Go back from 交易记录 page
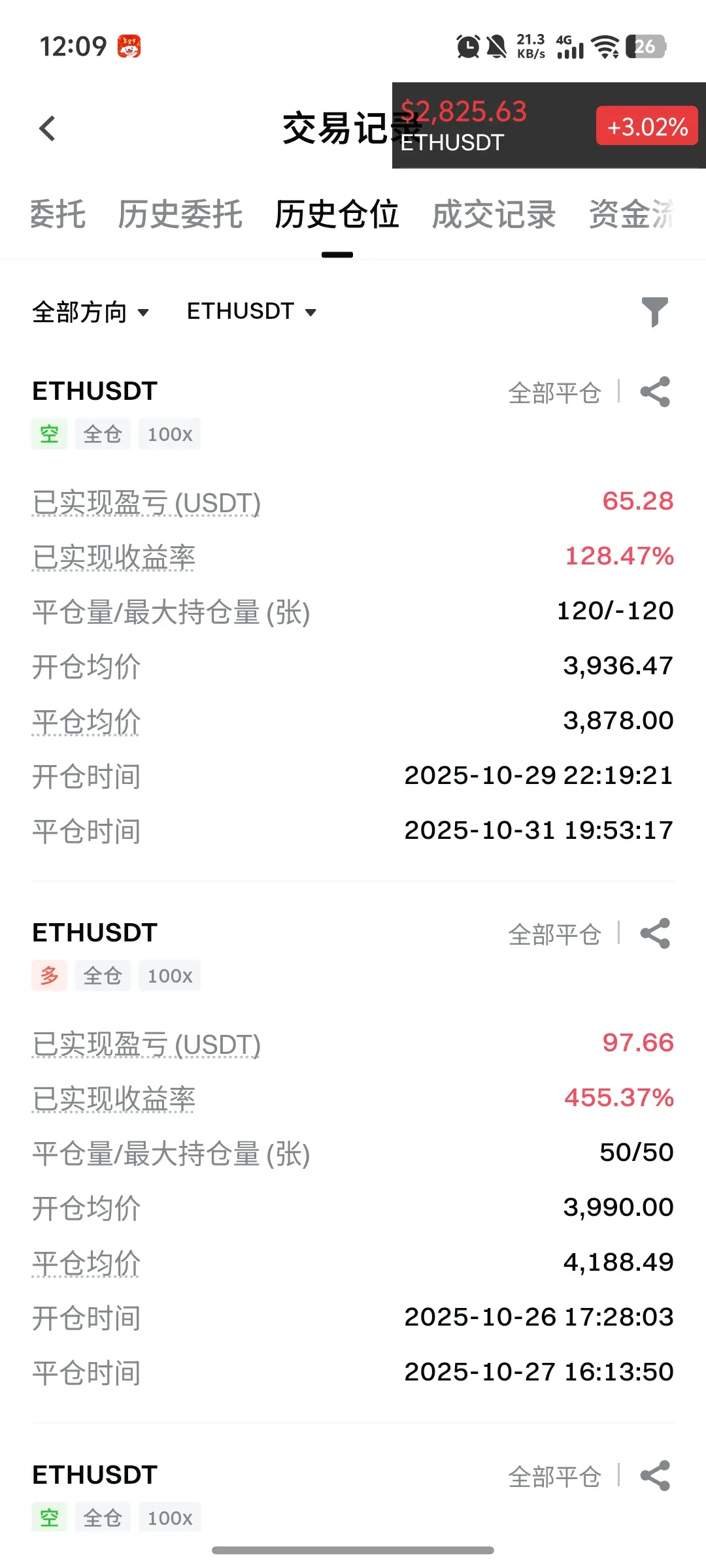706x1568 pixels. tap(47, 129)
